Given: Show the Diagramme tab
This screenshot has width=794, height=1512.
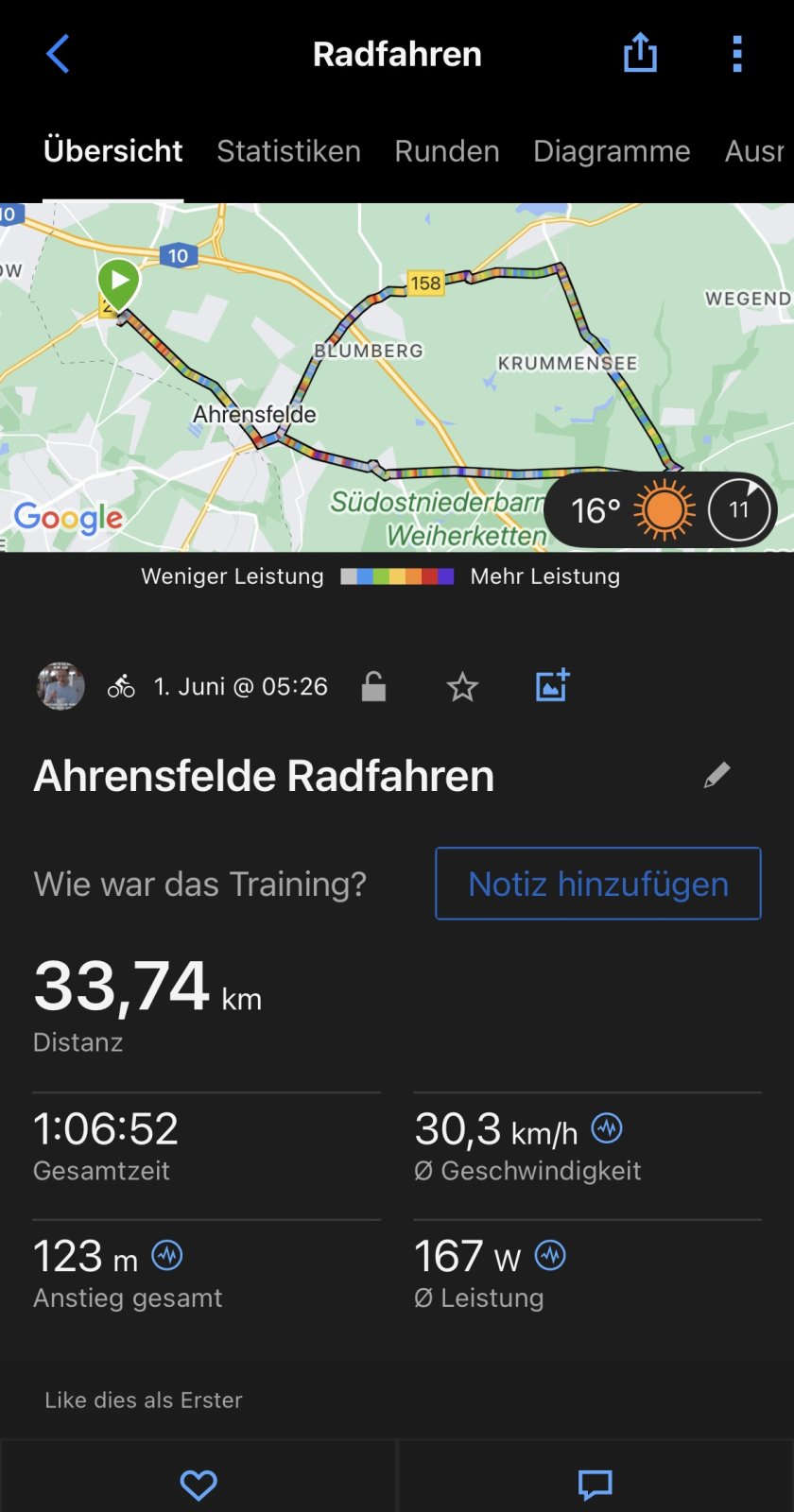Looking at the screenshot, I should 612,151.
